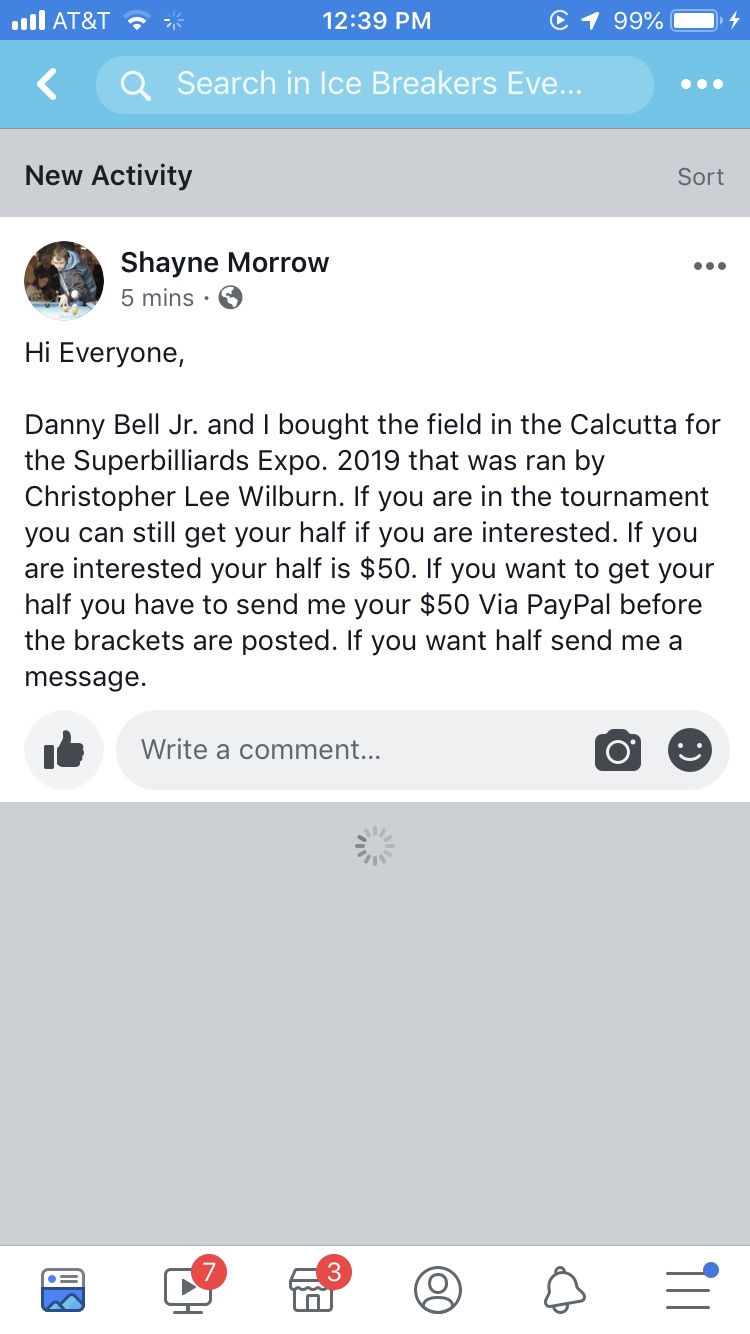The image size is (750, 1334).
Task: Change the New Activity sort order
Action: (700, 177)
